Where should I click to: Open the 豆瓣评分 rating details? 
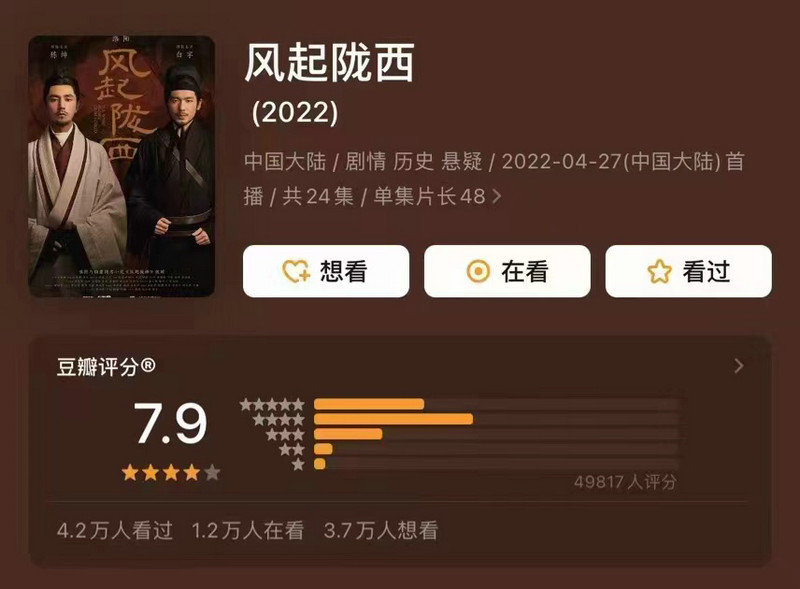pos(738,366)
